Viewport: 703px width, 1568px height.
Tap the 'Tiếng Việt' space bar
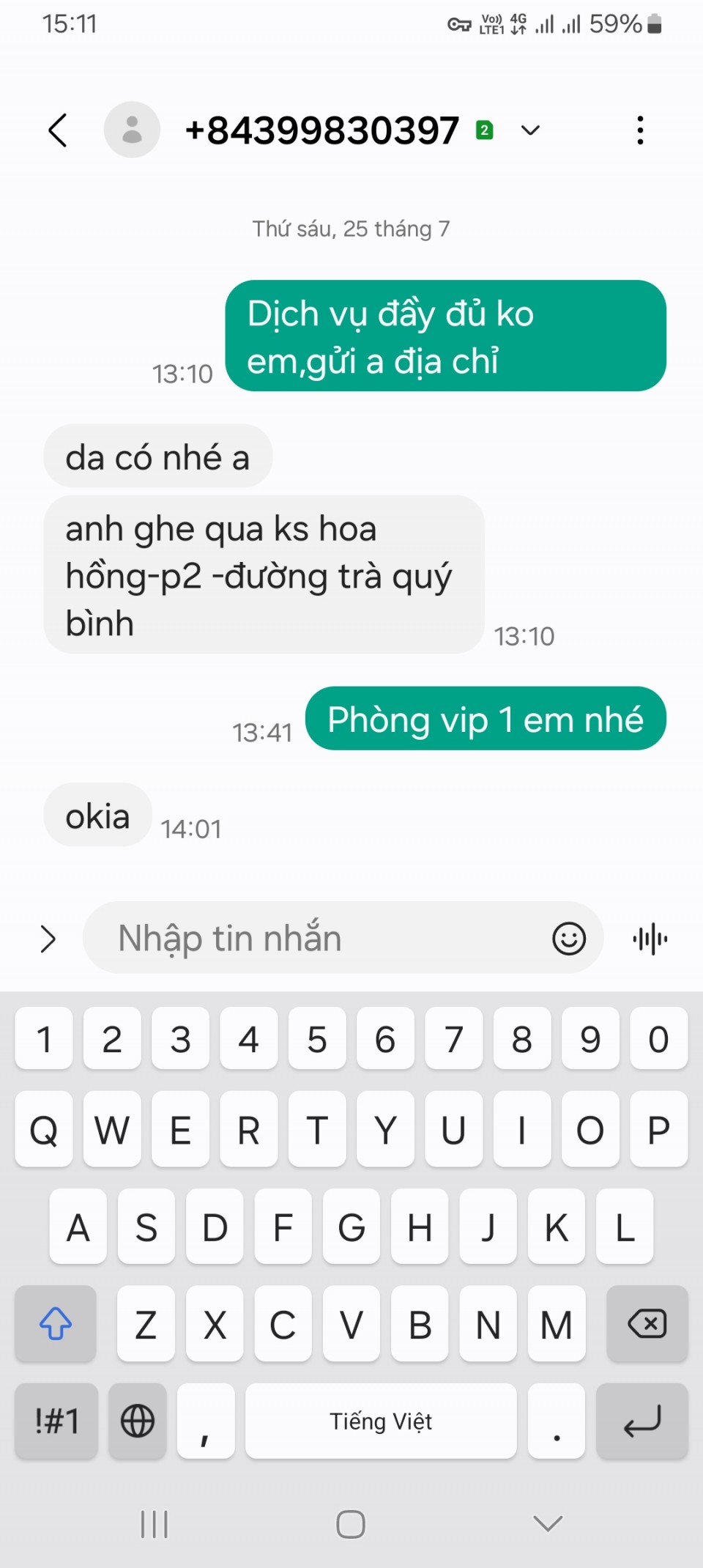point(381,1421)
